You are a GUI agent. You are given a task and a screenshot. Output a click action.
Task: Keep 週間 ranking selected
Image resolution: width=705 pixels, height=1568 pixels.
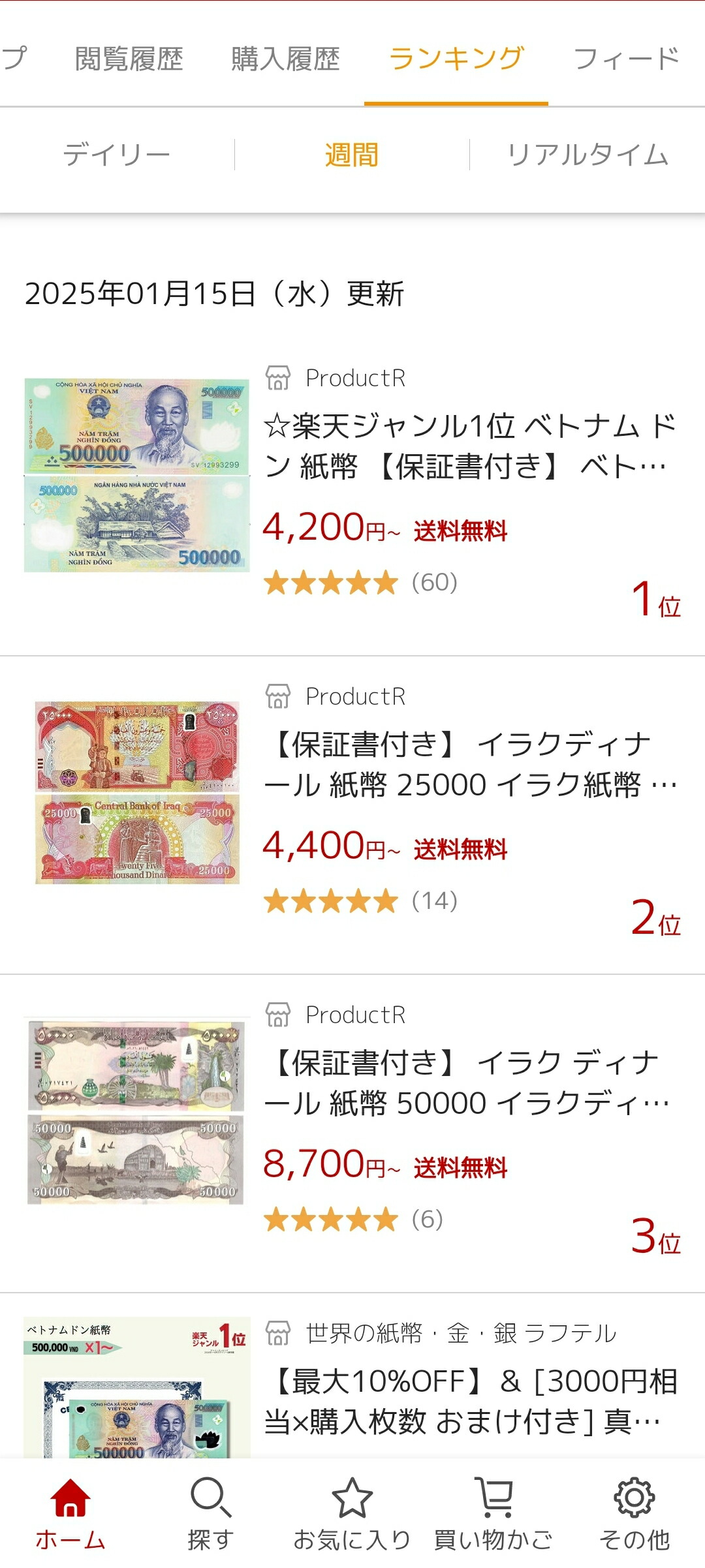coord(352,154)
